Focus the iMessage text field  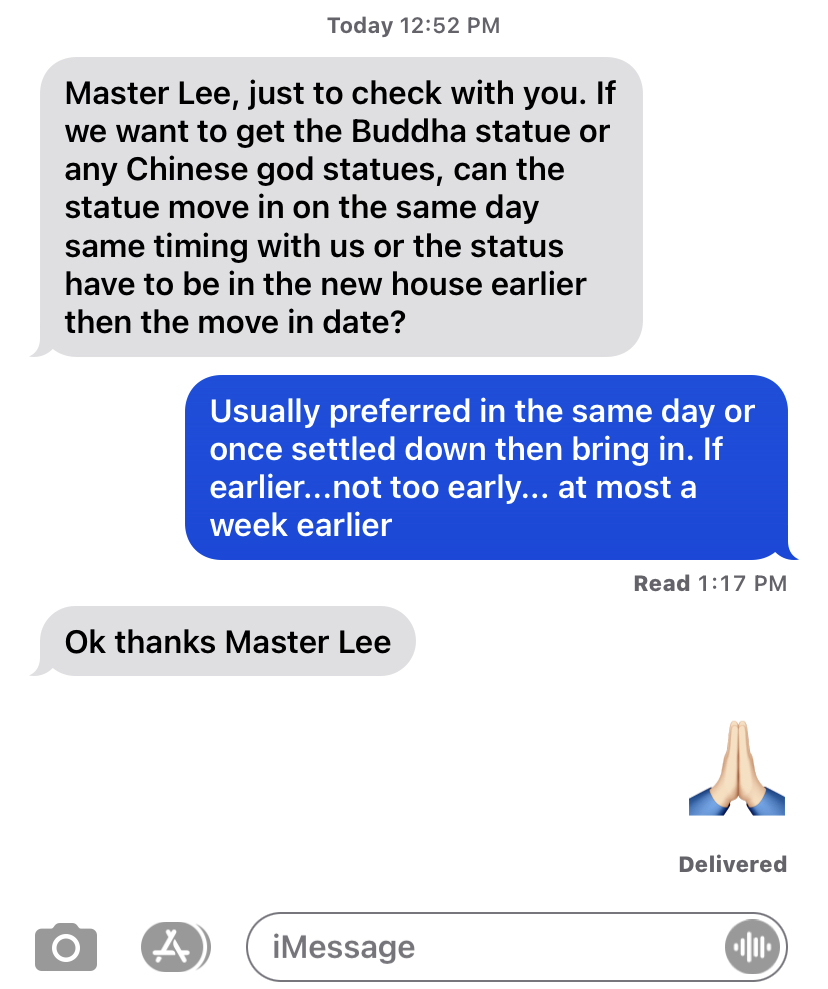click(480, 946)
